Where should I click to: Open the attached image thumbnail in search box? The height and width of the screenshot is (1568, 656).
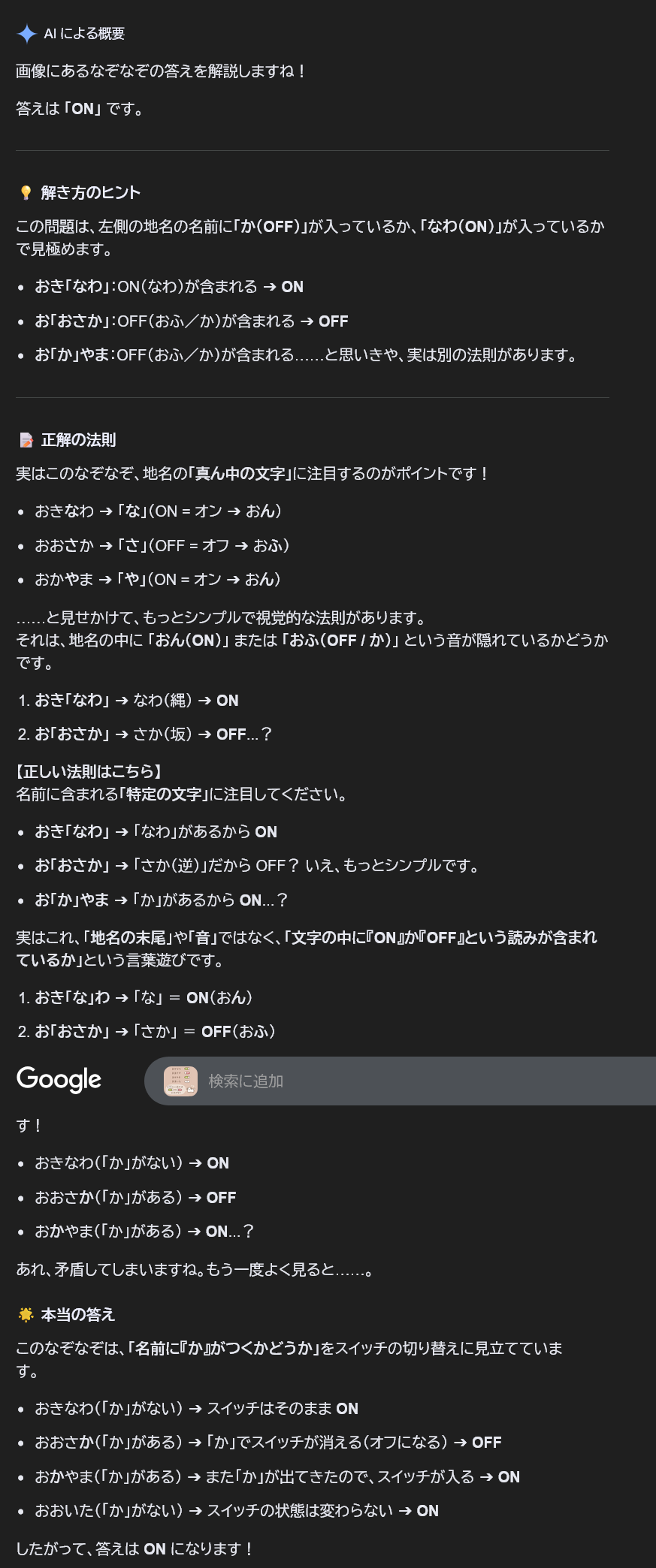click(x=180, y=1081)
